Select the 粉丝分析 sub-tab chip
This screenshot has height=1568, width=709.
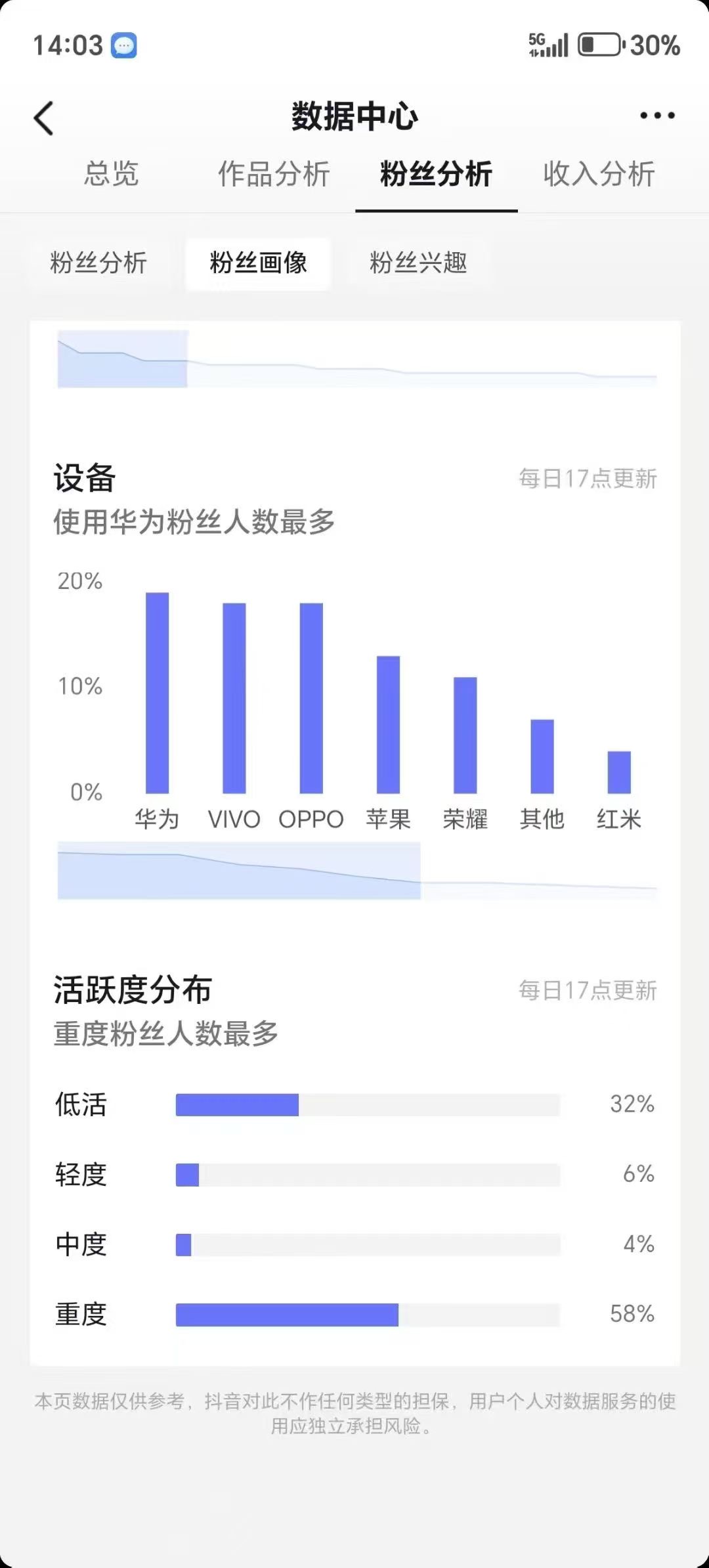(98, 263)
